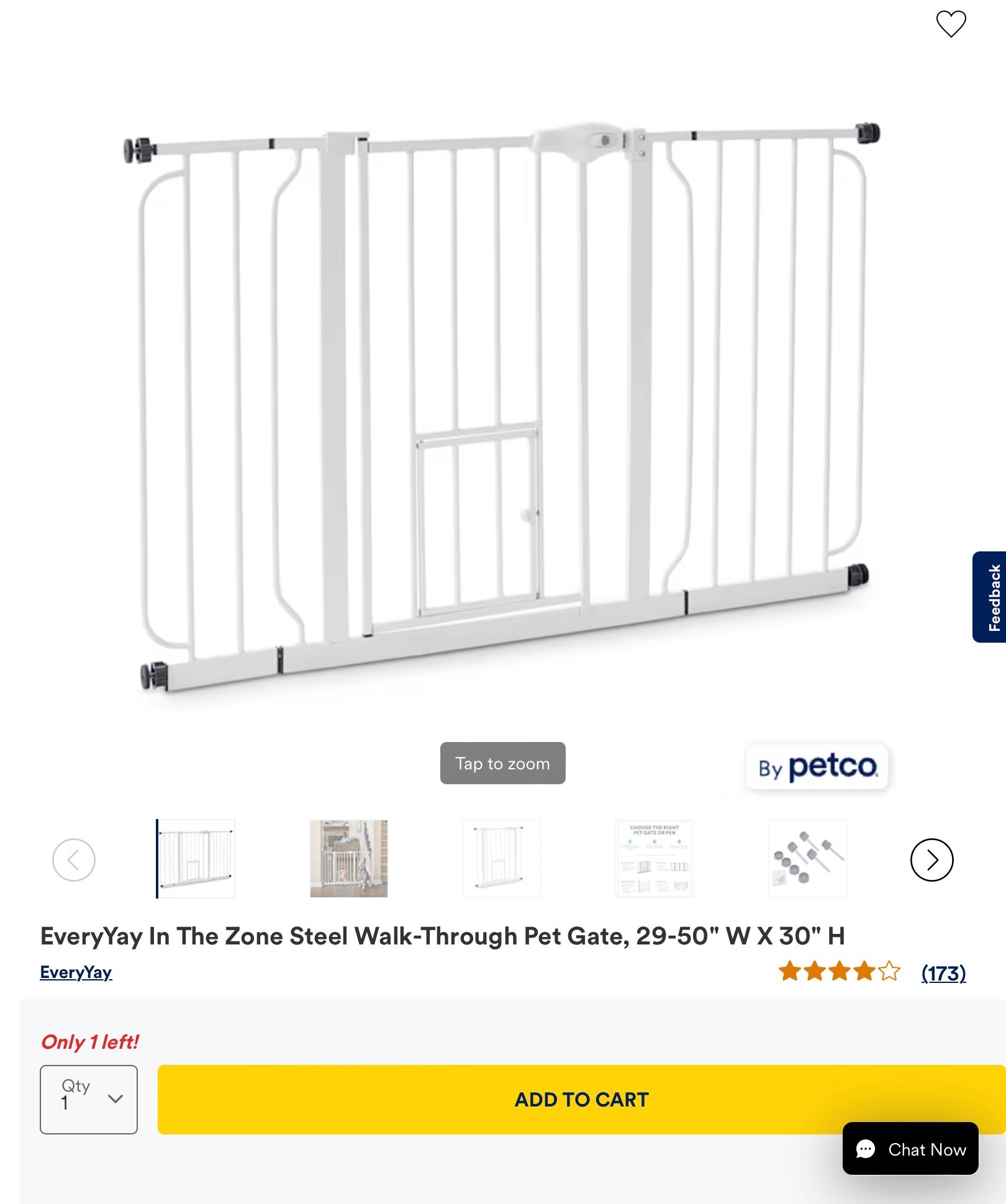This screenshot has height=1204, width=1006.
Task: Start a chat with Chat Now
Action: 910,1149
